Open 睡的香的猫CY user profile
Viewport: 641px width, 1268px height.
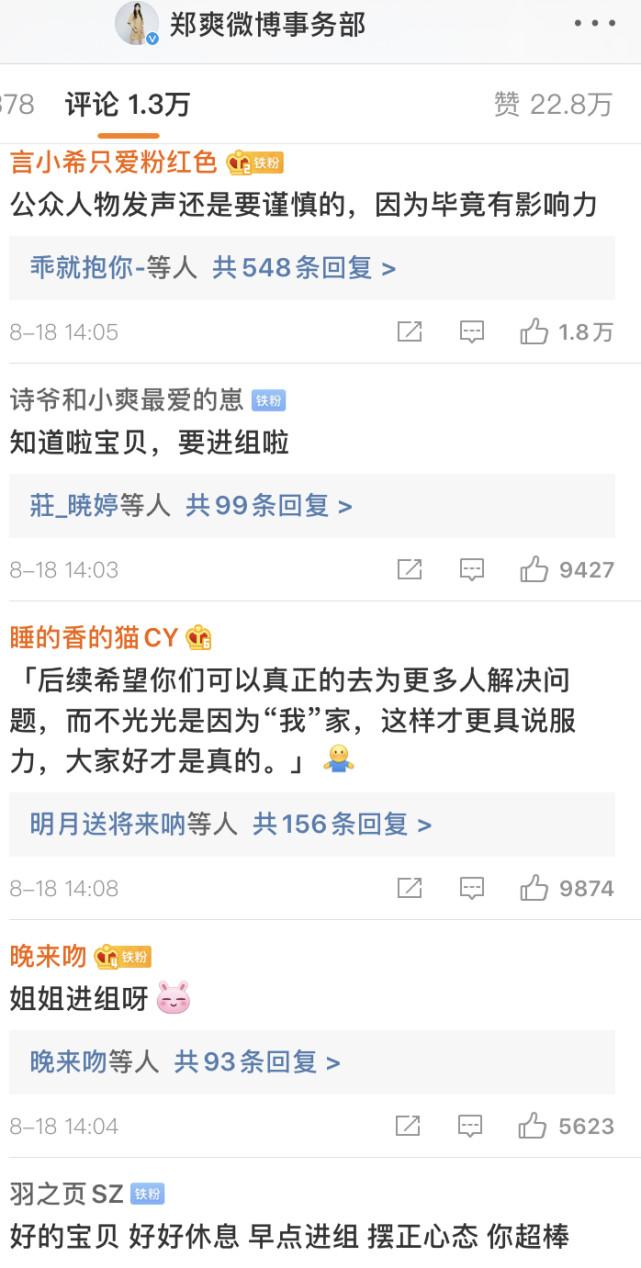tap(94, 637)
